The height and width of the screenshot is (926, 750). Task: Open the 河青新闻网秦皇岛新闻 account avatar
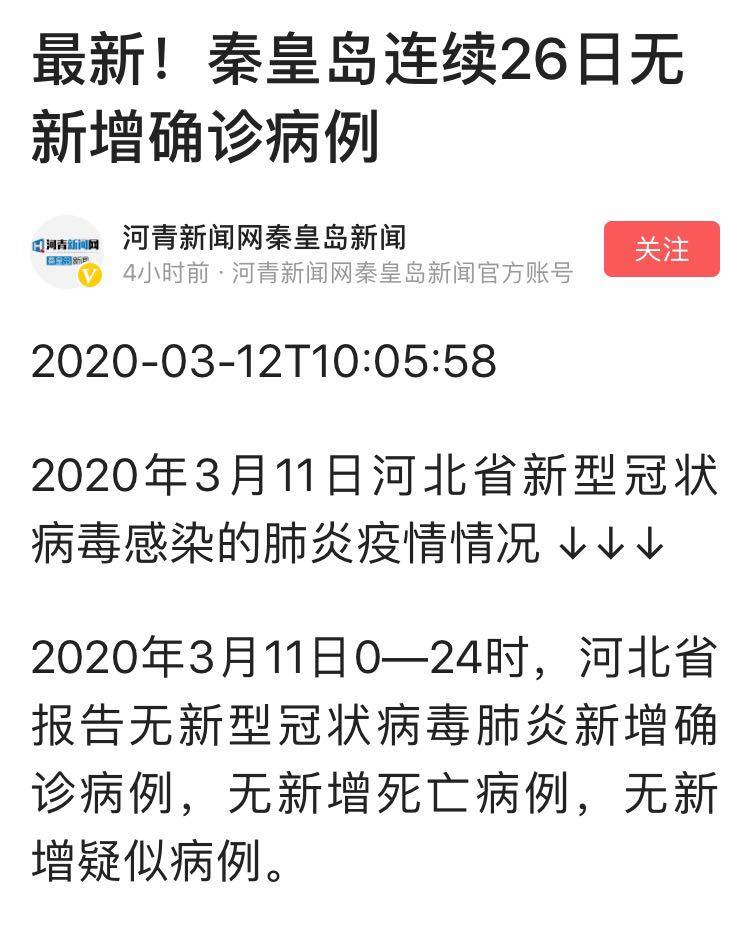(x=67, y=252)
